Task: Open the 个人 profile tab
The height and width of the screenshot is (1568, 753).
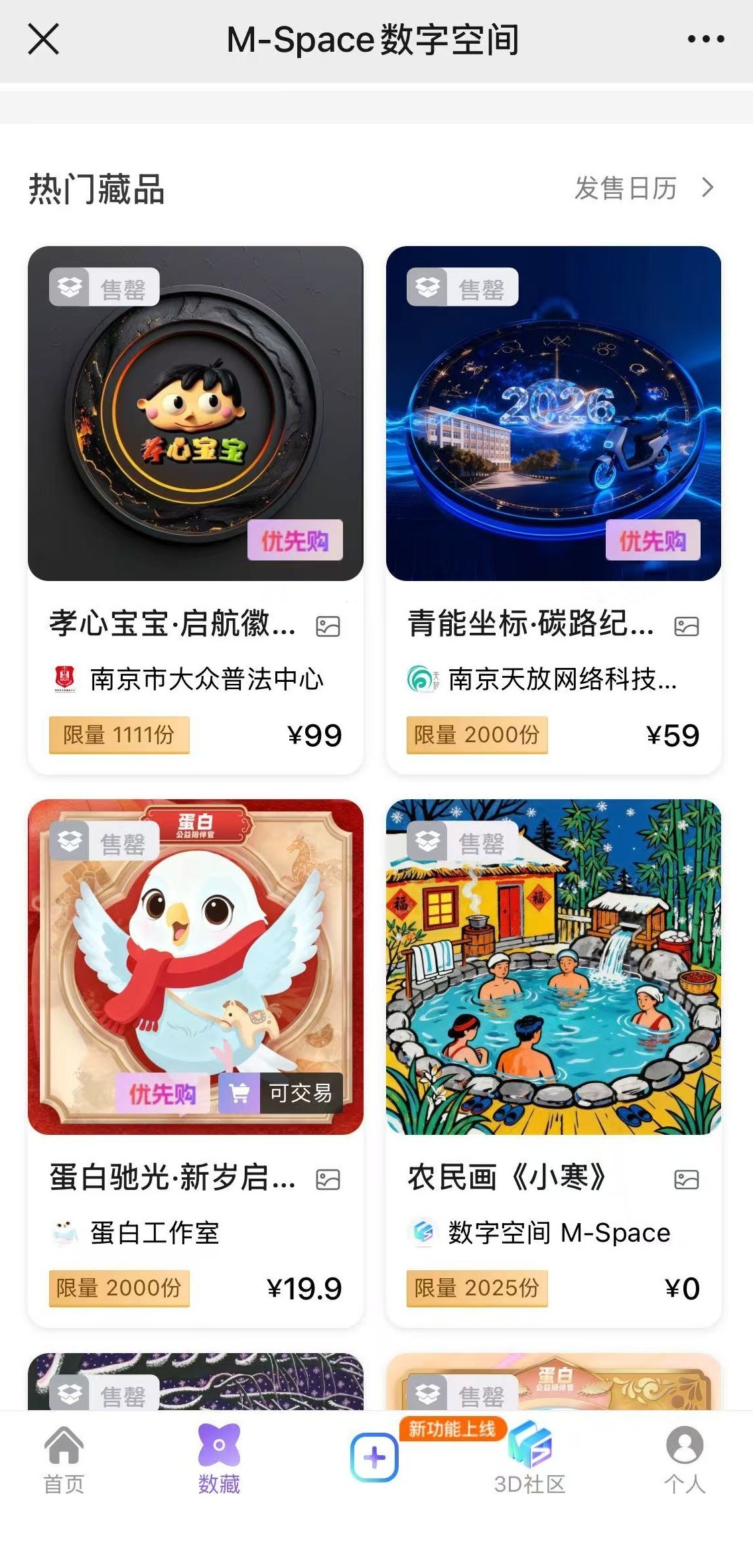Action: [x=685, y=1461]
